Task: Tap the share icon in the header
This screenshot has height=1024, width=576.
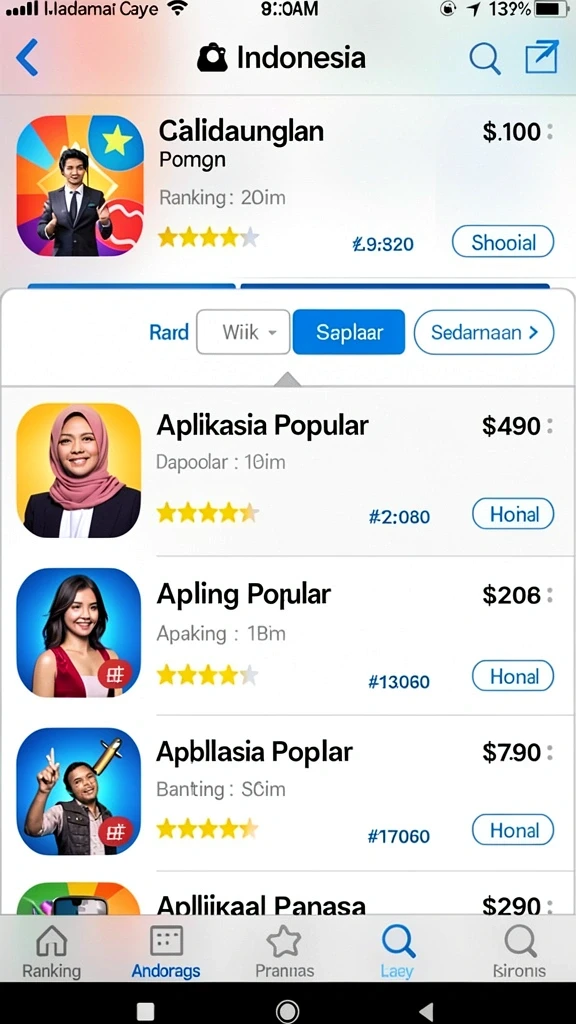Action: click(542, 57)
